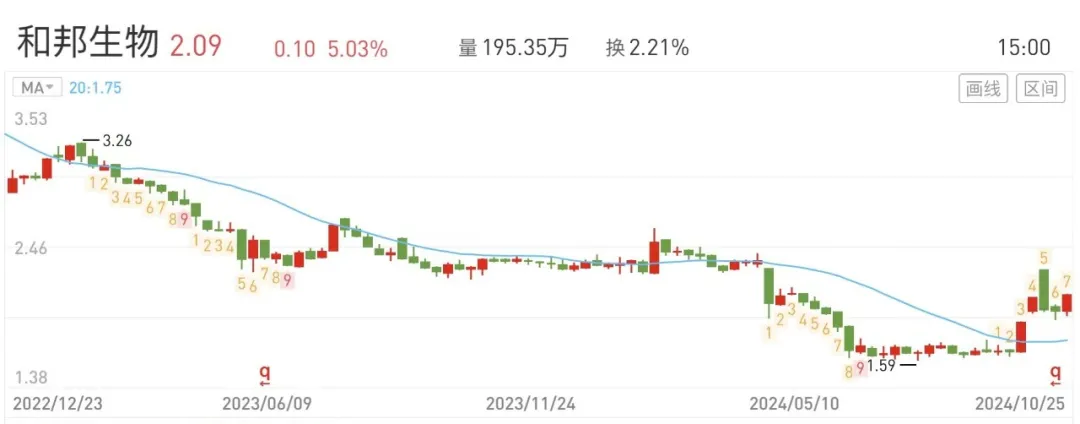Tap the 画线 drawing tool button
The image size is (1080, 424).
[x=983, y=89]
